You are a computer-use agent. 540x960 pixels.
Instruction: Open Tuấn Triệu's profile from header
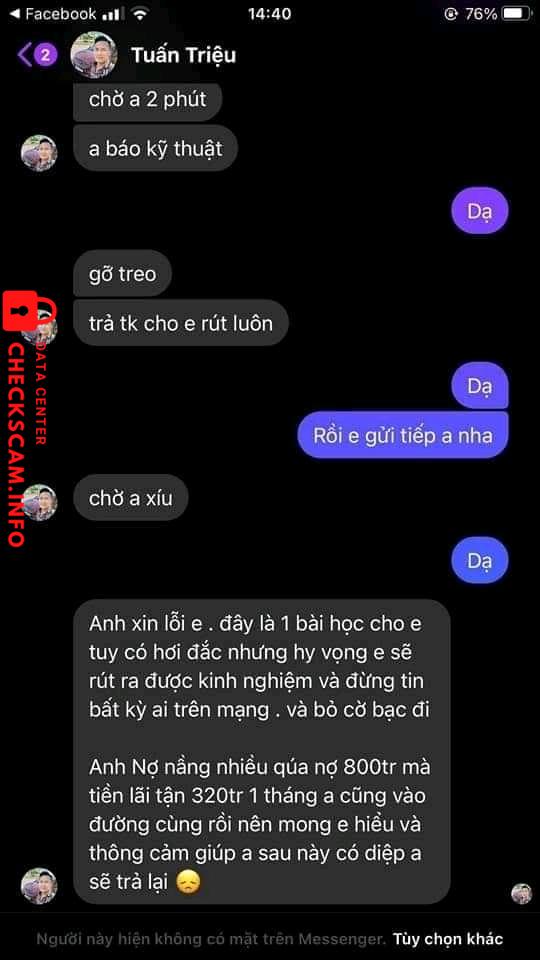(183, 55)
